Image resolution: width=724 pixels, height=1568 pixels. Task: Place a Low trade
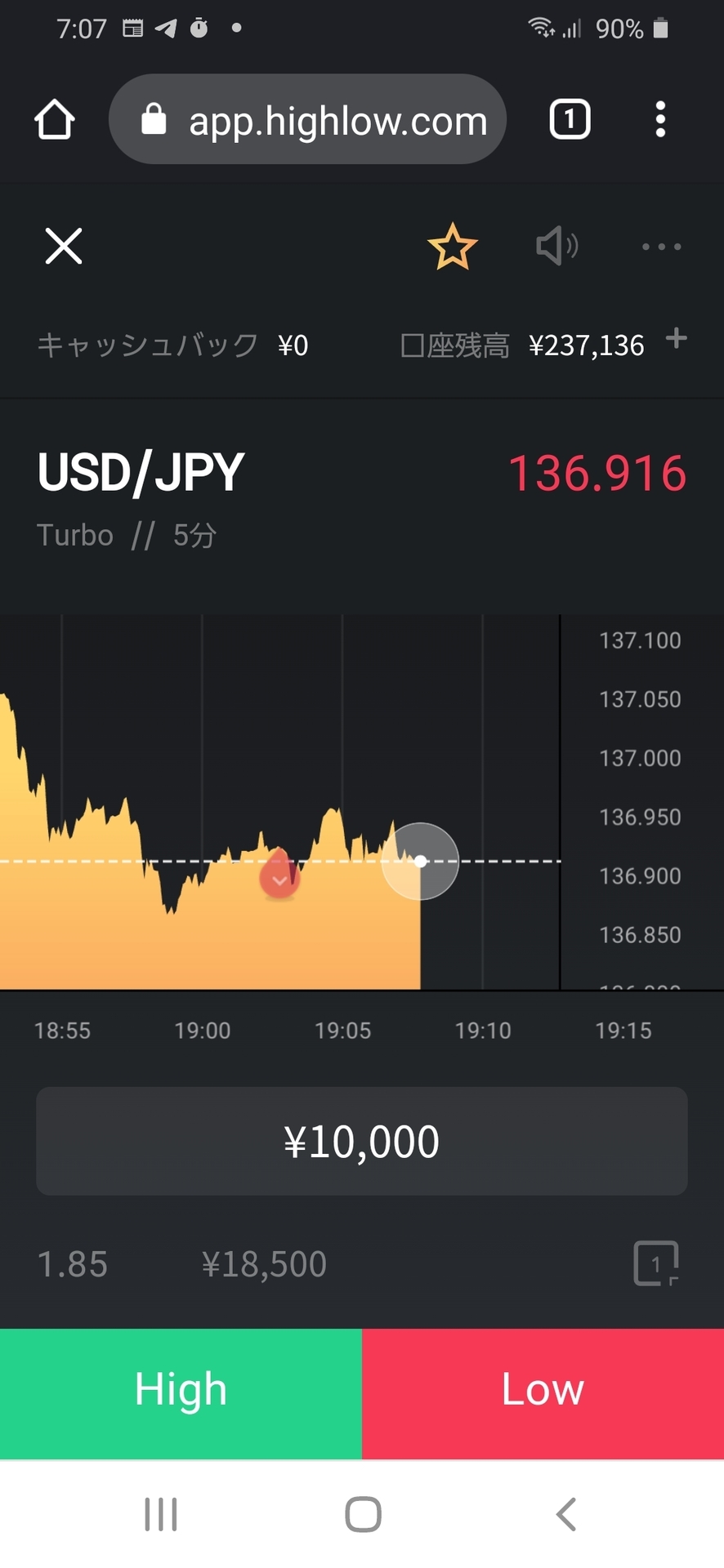[x=543, y=1393]
